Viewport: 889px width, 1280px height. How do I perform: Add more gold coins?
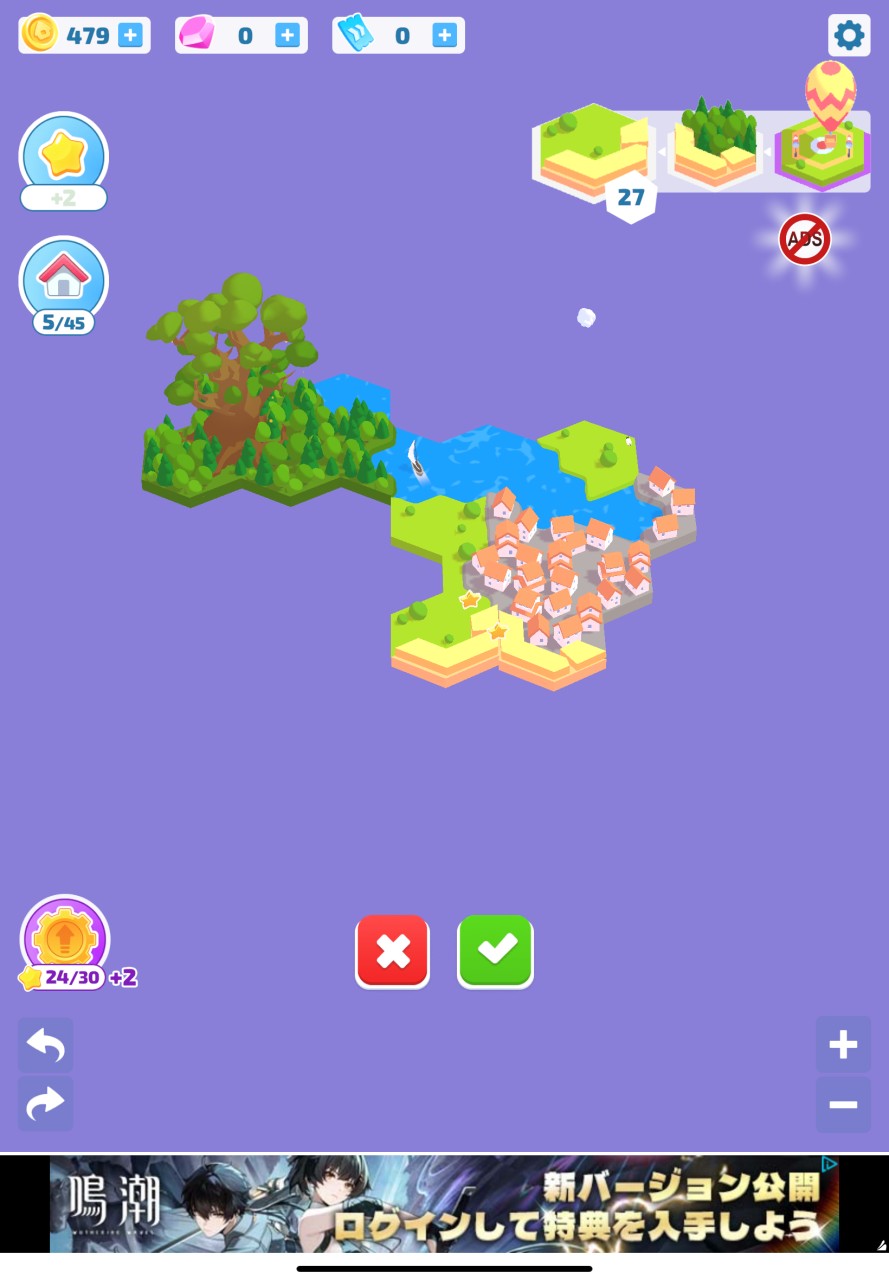[x=130, y=36]
